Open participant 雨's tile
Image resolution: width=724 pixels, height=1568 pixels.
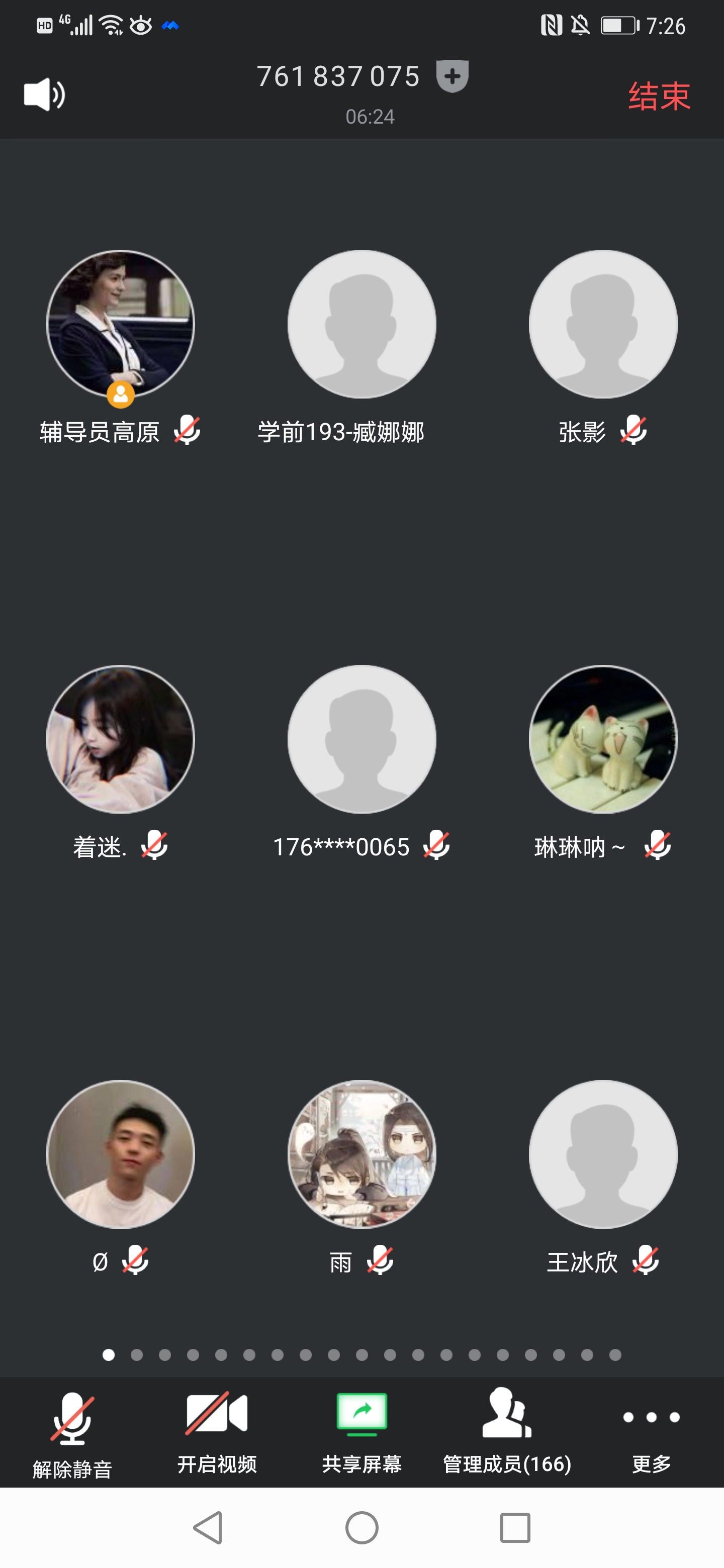pos(361,1155)
